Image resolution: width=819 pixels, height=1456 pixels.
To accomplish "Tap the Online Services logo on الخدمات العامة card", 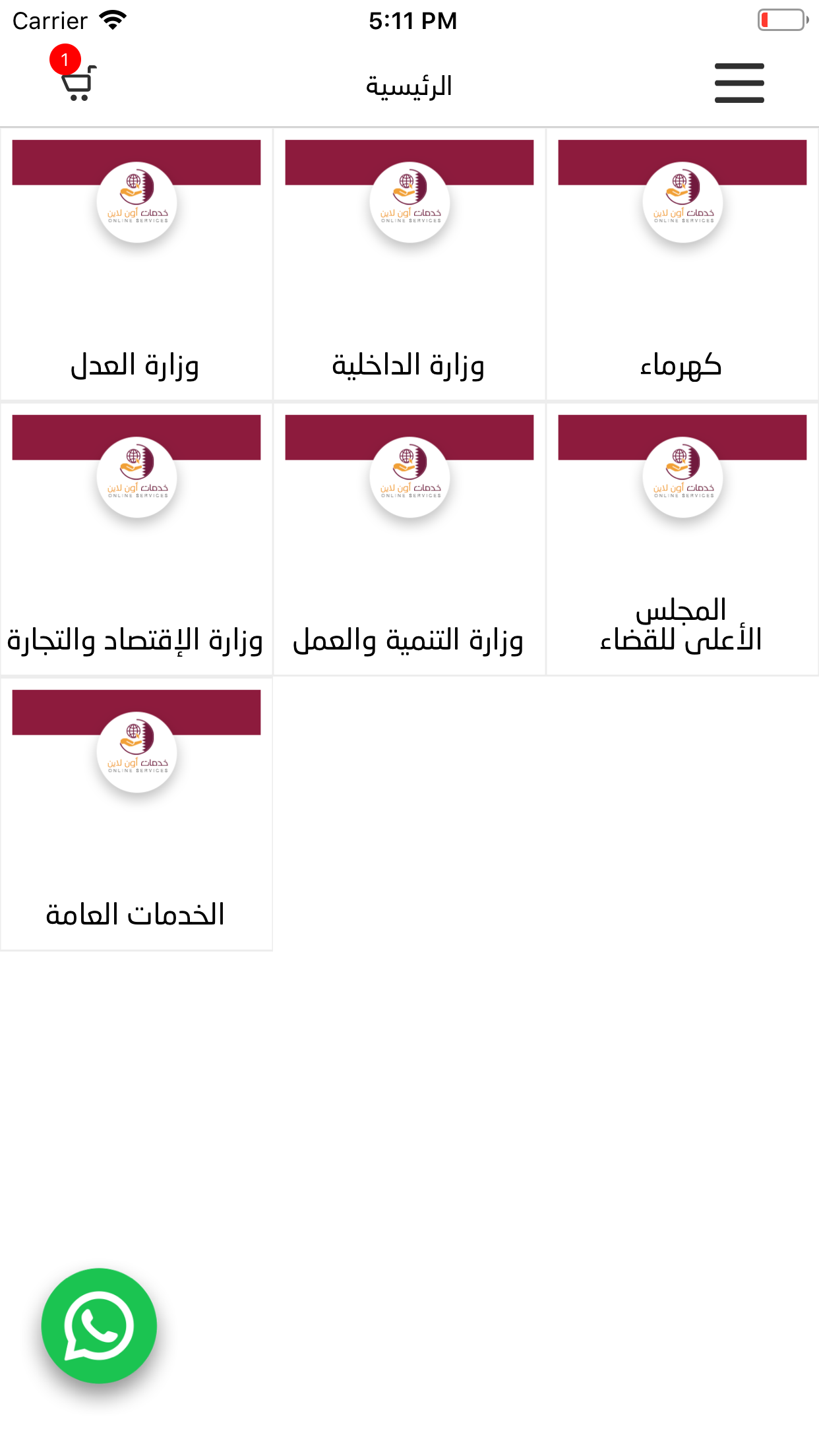I will coord(136,754).
